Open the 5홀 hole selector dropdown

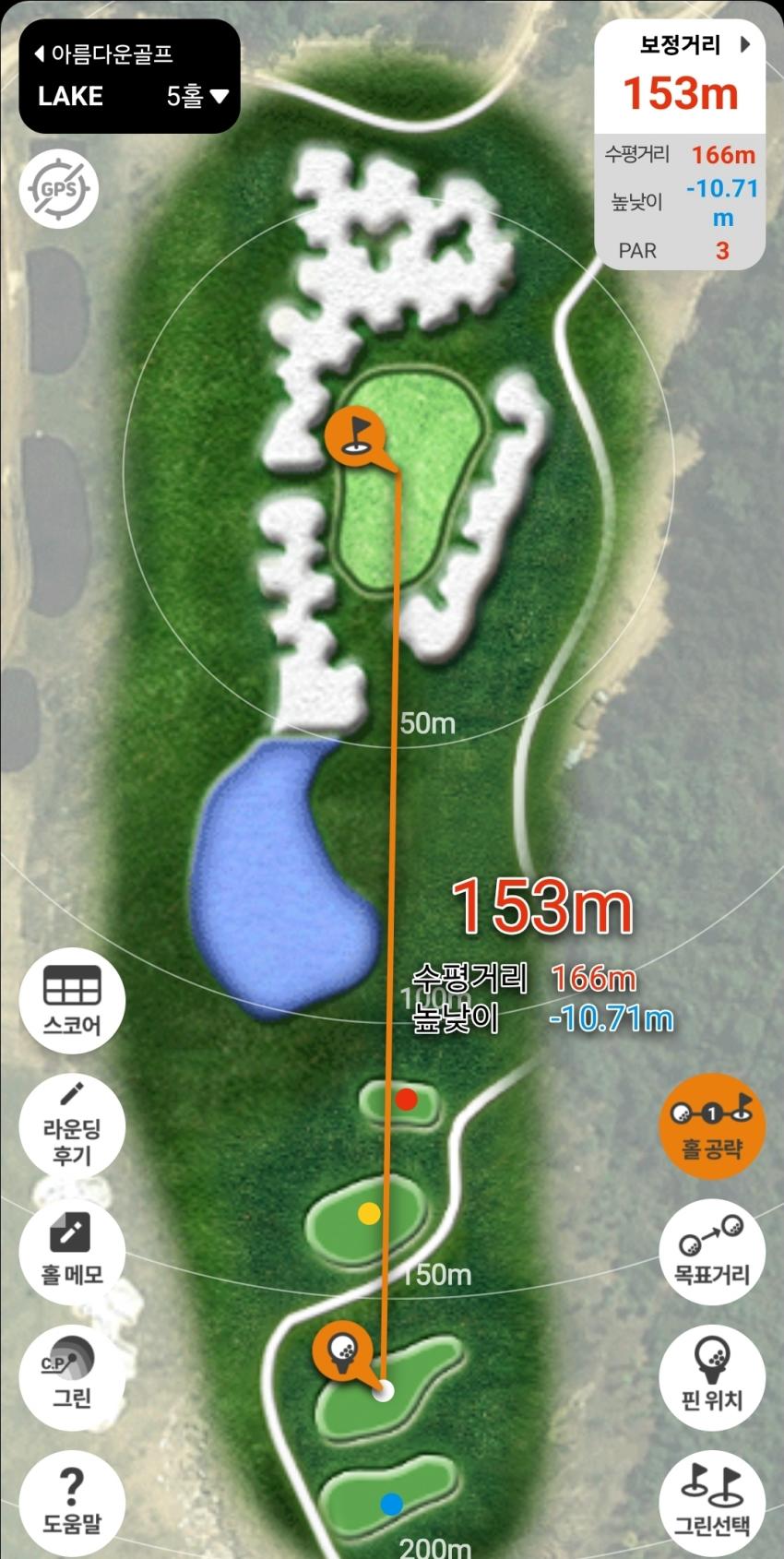click(x=197, y=96)
